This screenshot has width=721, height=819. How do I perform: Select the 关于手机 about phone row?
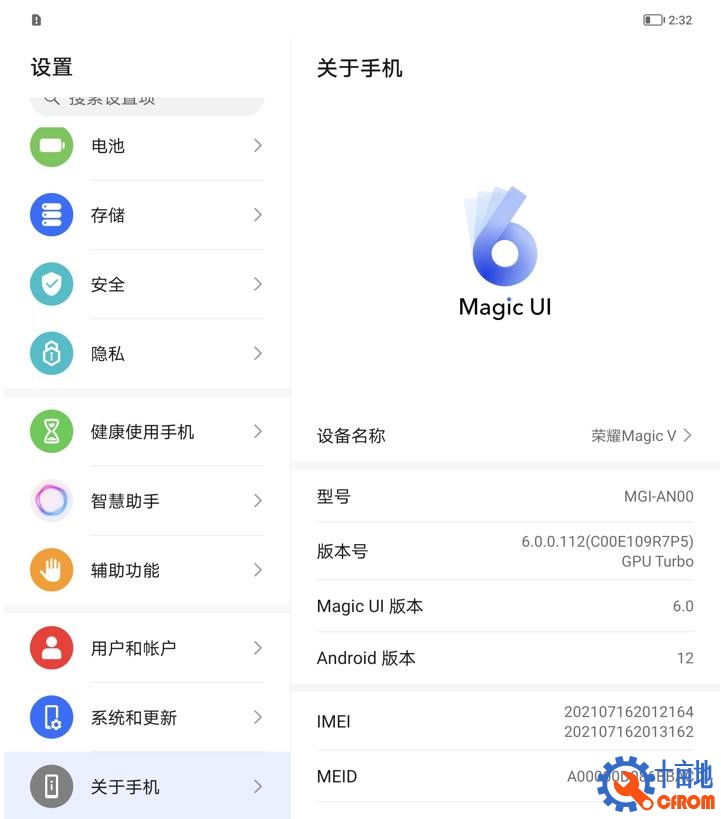(147, 787)
